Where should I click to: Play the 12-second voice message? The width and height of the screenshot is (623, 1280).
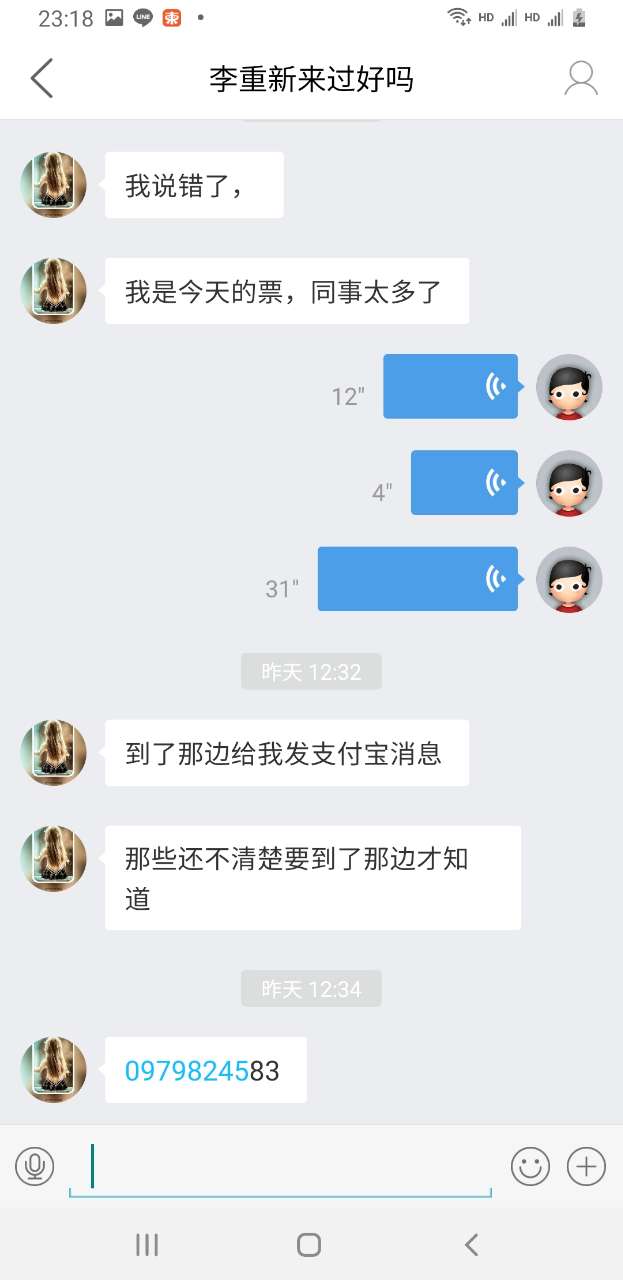coord(451,386)
